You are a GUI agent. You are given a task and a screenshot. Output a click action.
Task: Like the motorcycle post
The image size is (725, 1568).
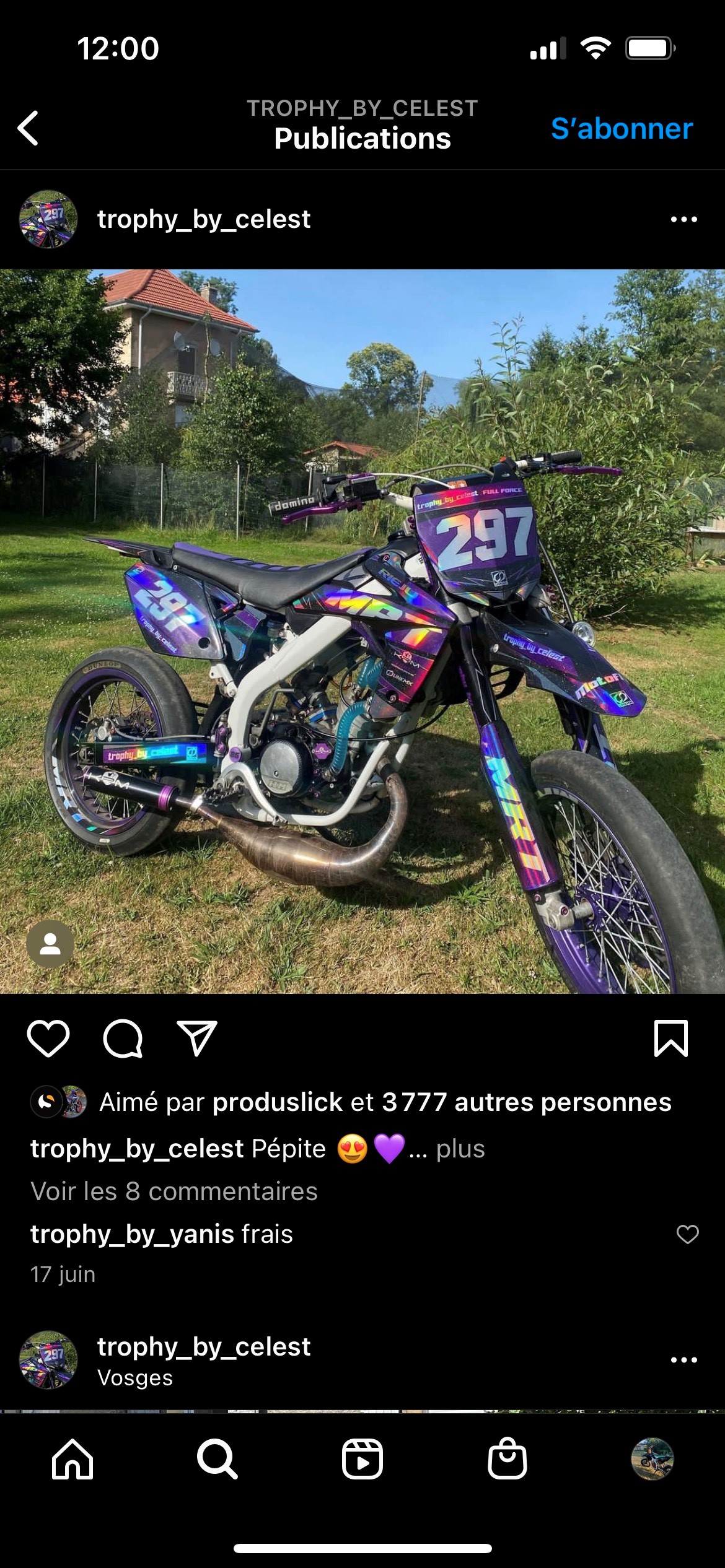48,1039
